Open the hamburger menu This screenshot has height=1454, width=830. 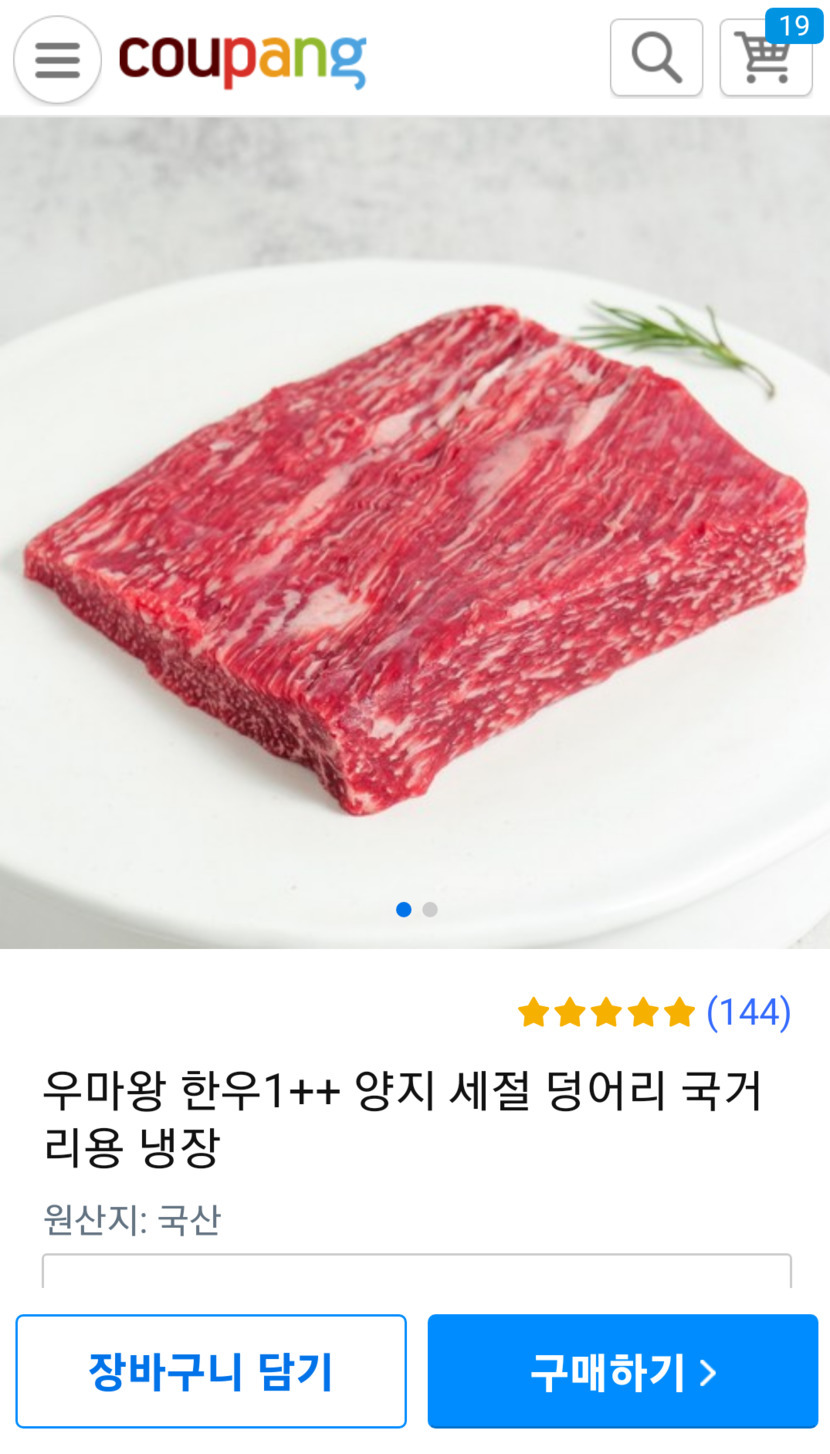(57, 60)
